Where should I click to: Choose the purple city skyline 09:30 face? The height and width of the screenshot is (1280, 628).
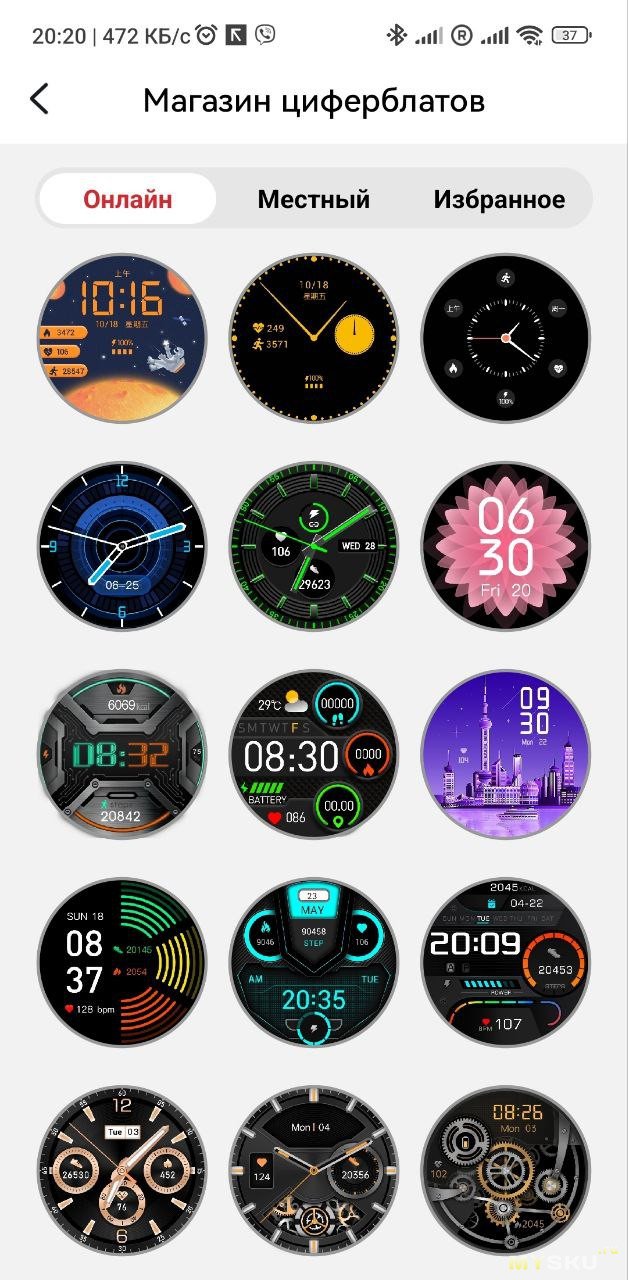[505, 754]
